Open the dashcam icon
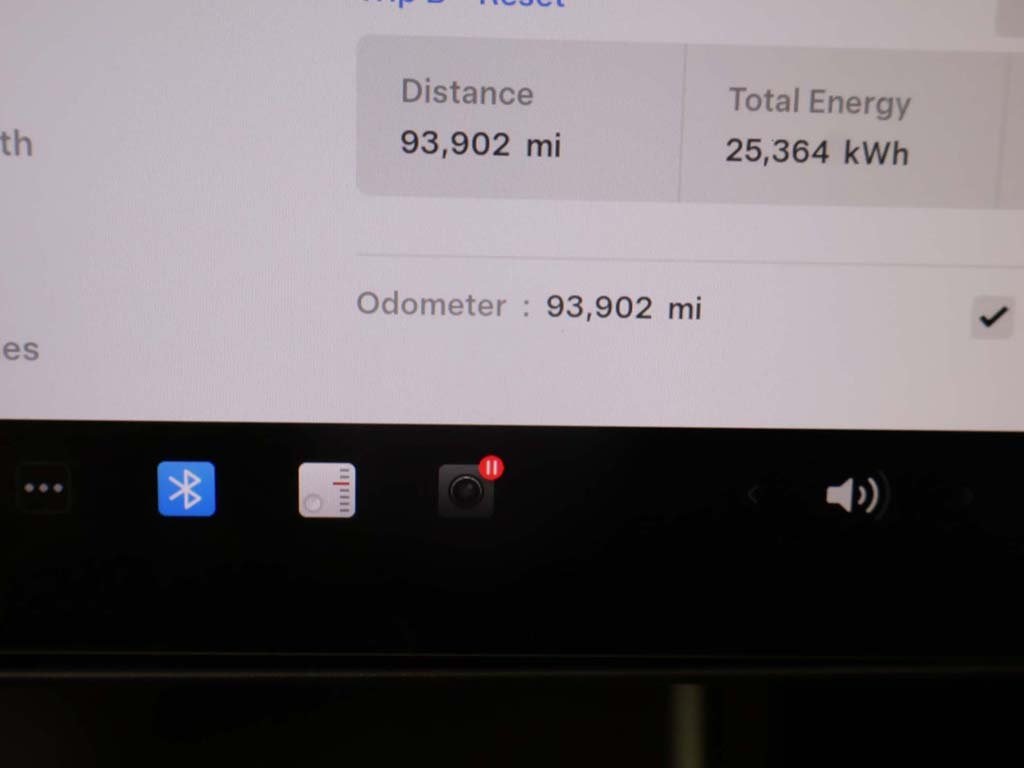 (466, 491)
